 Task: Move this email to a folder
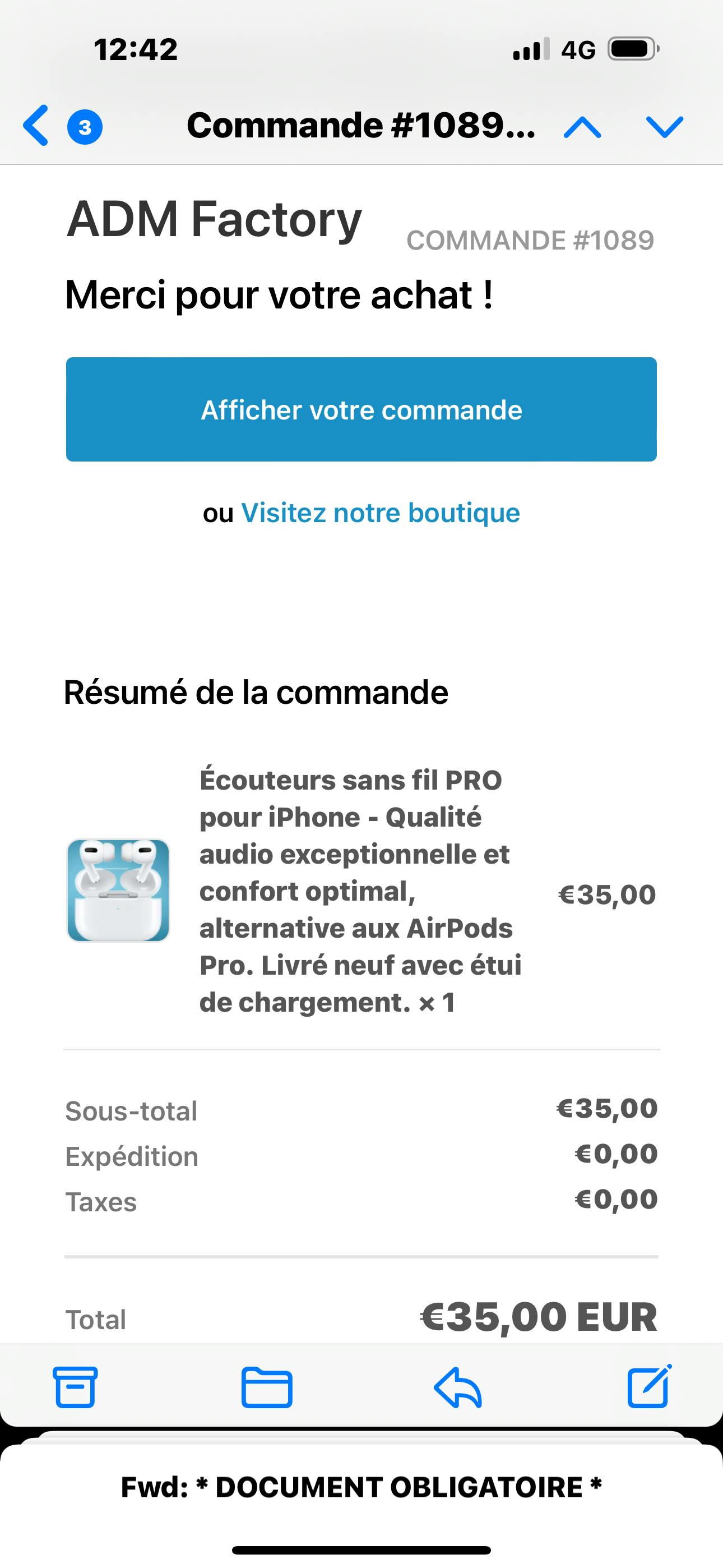(267, 1387)
